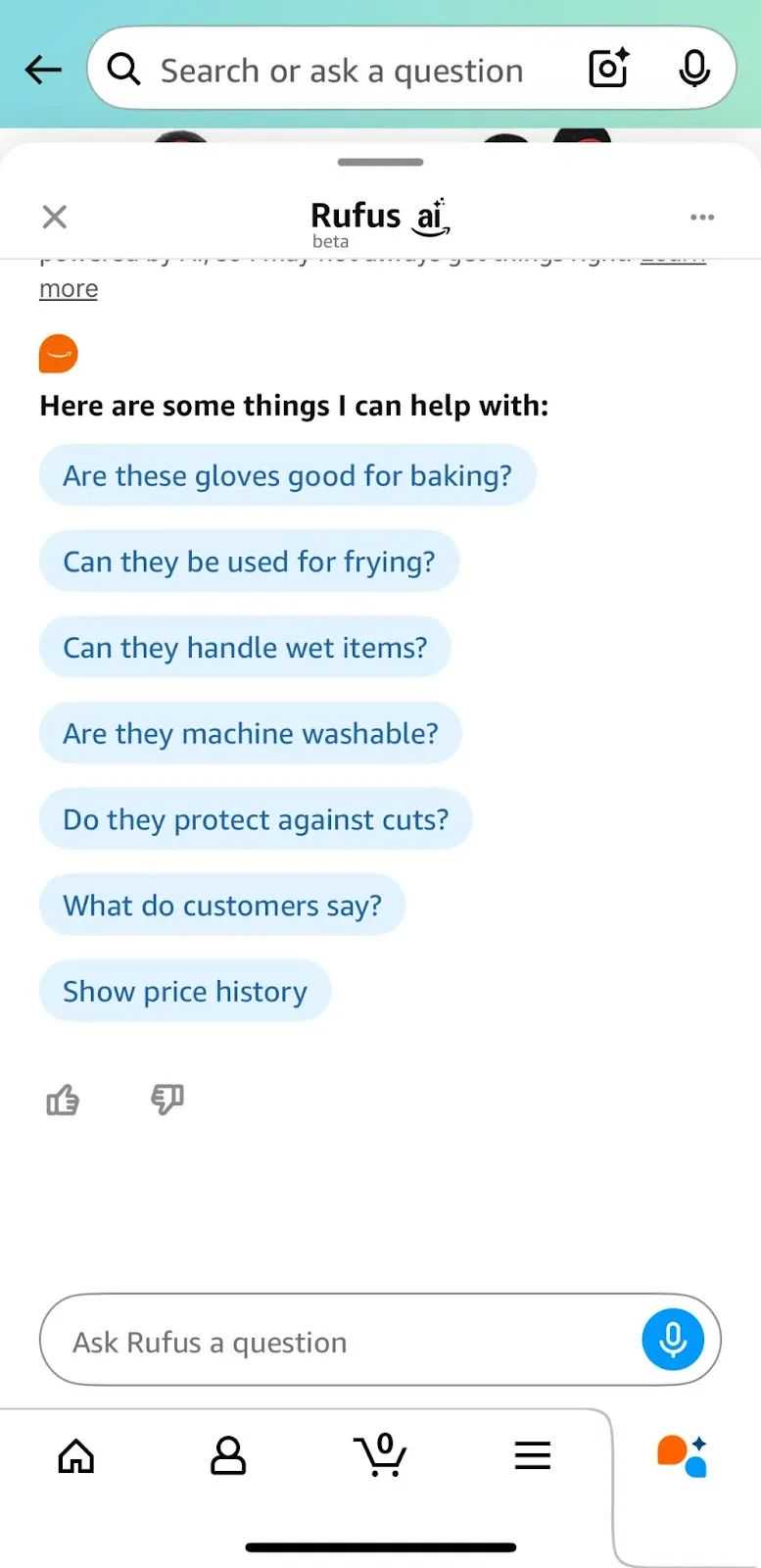Switch to the Home tab
The image size is (761, 1568).
[76, 1456]
